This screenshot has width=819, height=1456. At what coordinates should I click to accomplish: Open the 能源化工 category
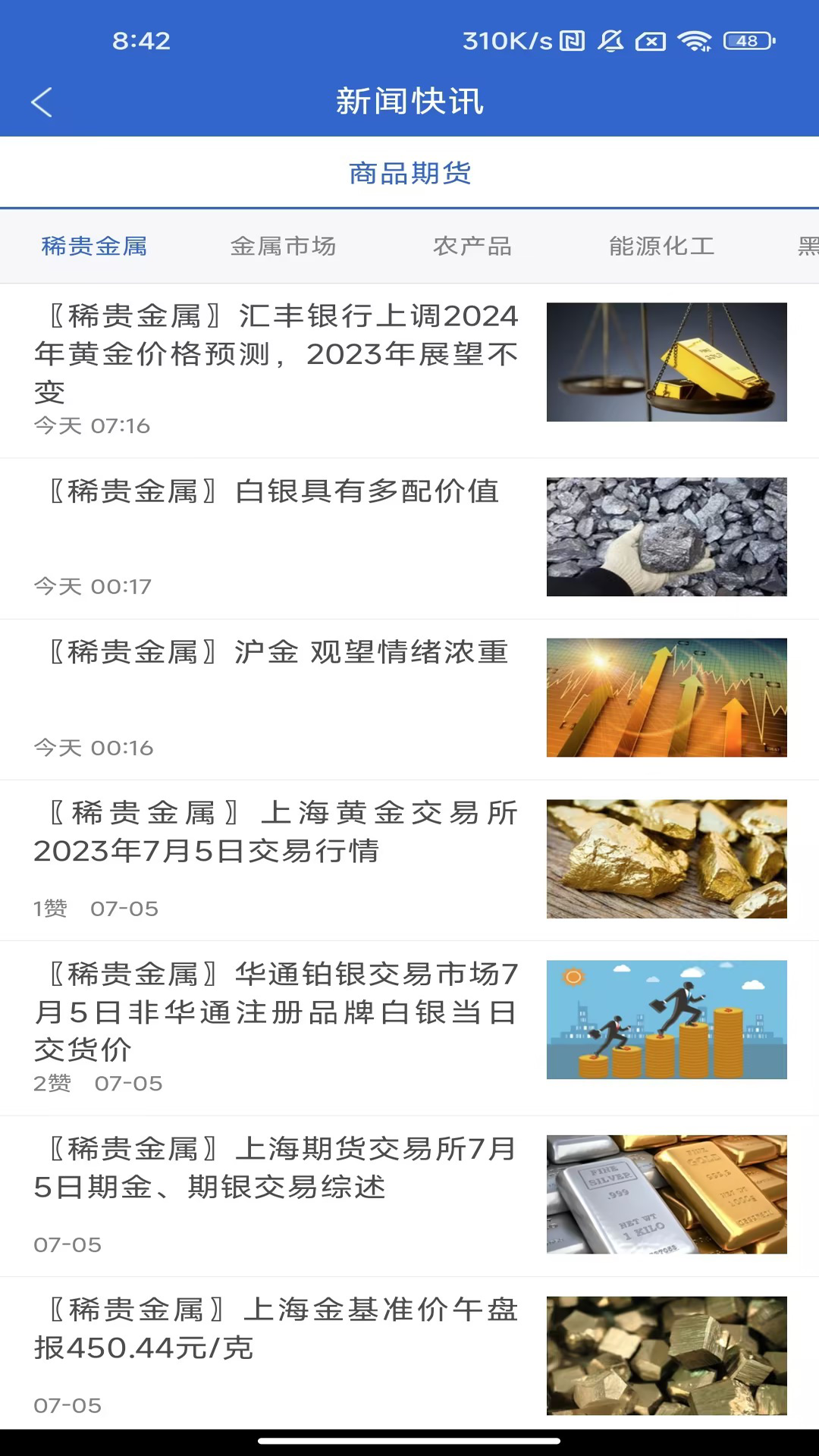[x=661, y=246]
